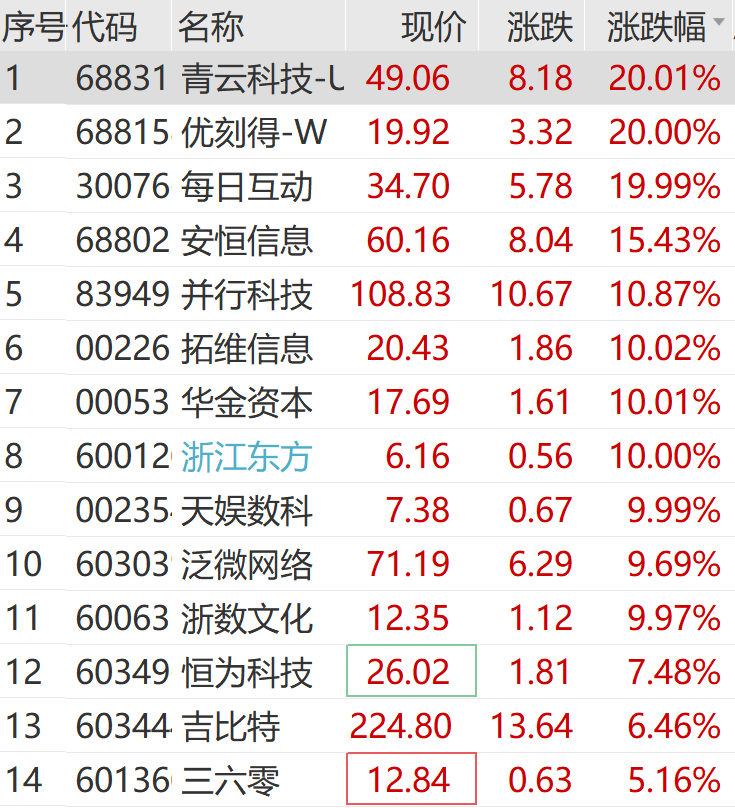Open the 青云科技 stock row
The height and width of the screenshot is (808, 735).
pos(262,78)
